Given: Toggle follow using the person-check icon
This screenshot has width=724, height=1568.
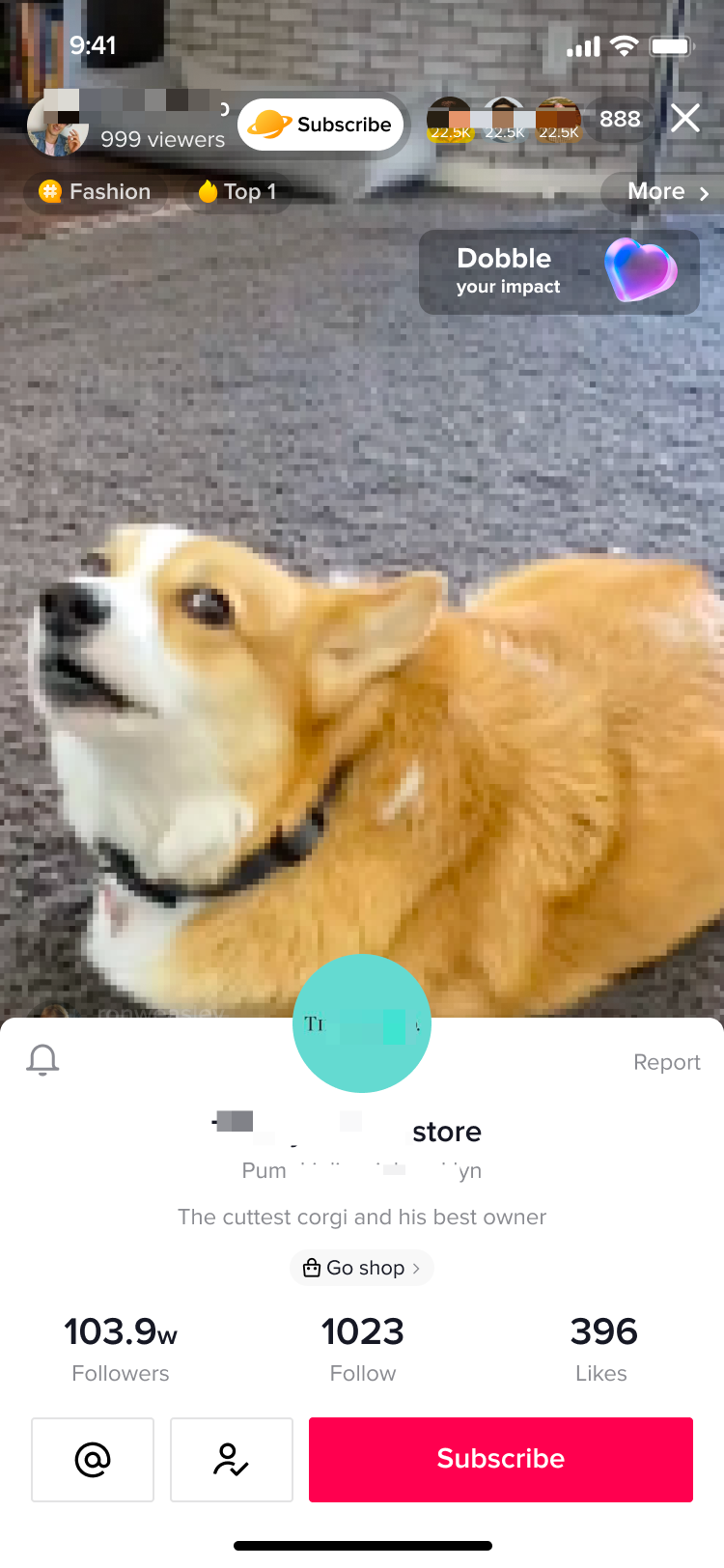Looking at the screenshot, I should tap(231, 1460).
